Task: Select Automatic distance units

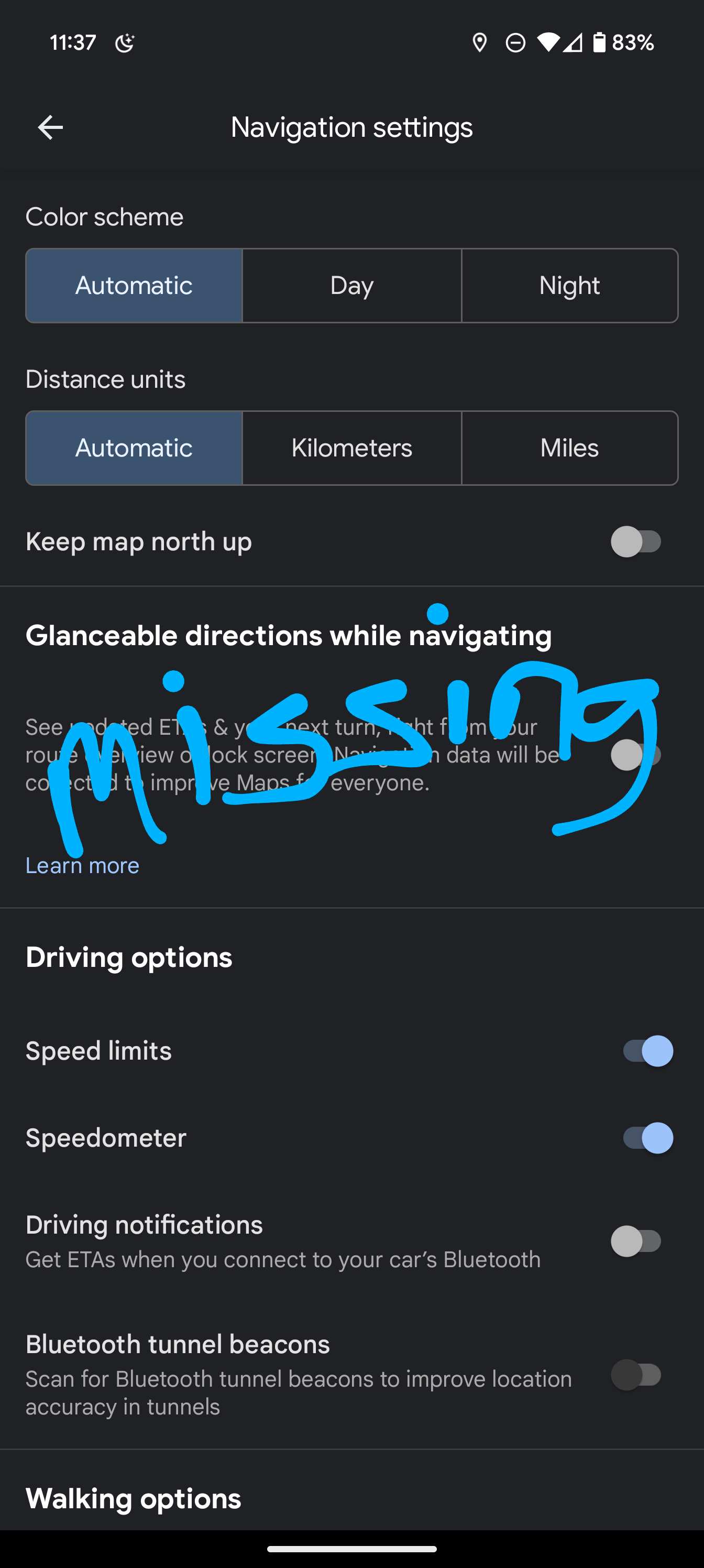Action: 134,448
